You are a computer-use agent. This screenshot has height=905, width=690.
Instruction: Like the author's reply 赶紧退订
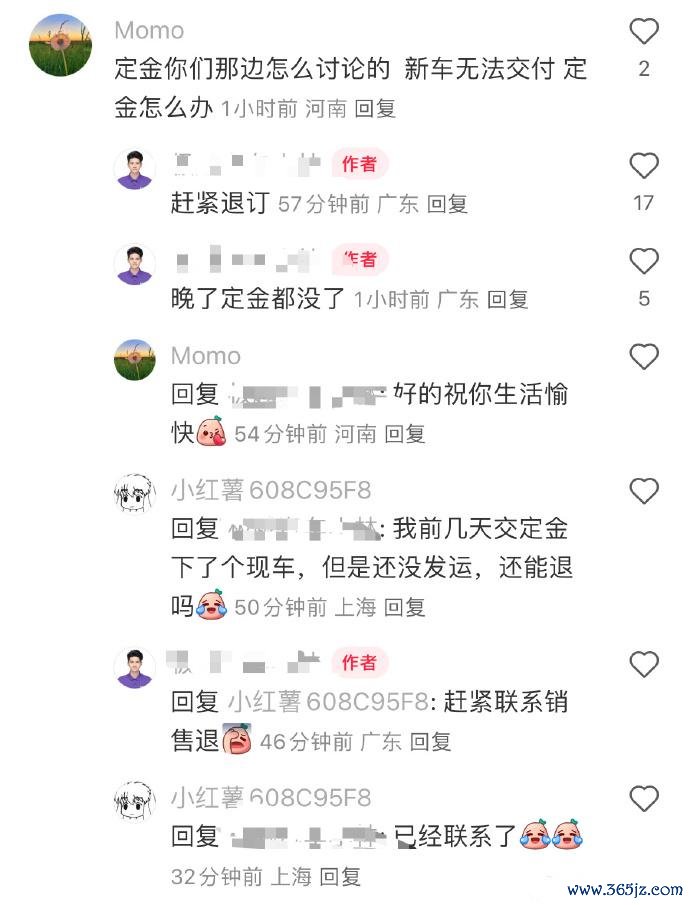click(x=644, y=166)
